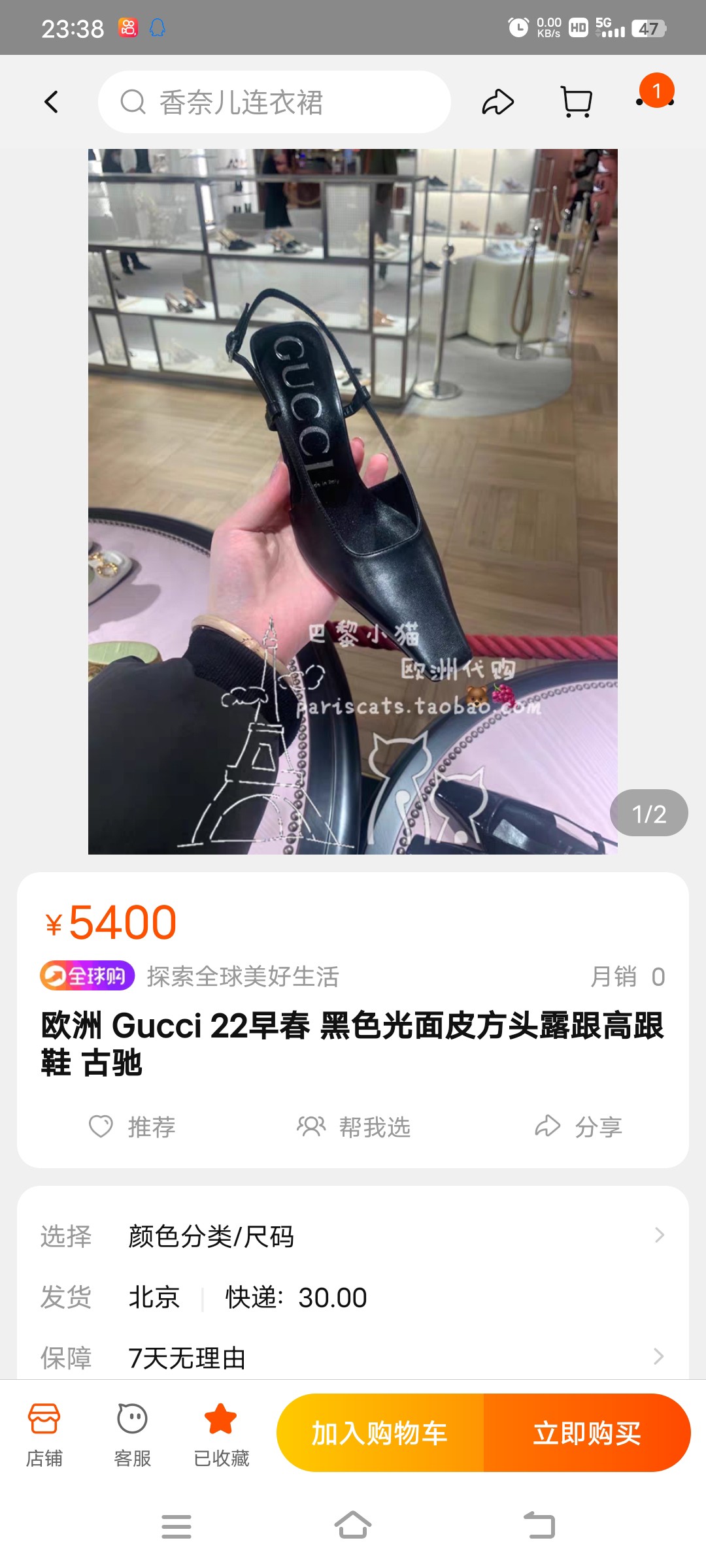Go back using the top-left arrow

[x=52, y=102]
